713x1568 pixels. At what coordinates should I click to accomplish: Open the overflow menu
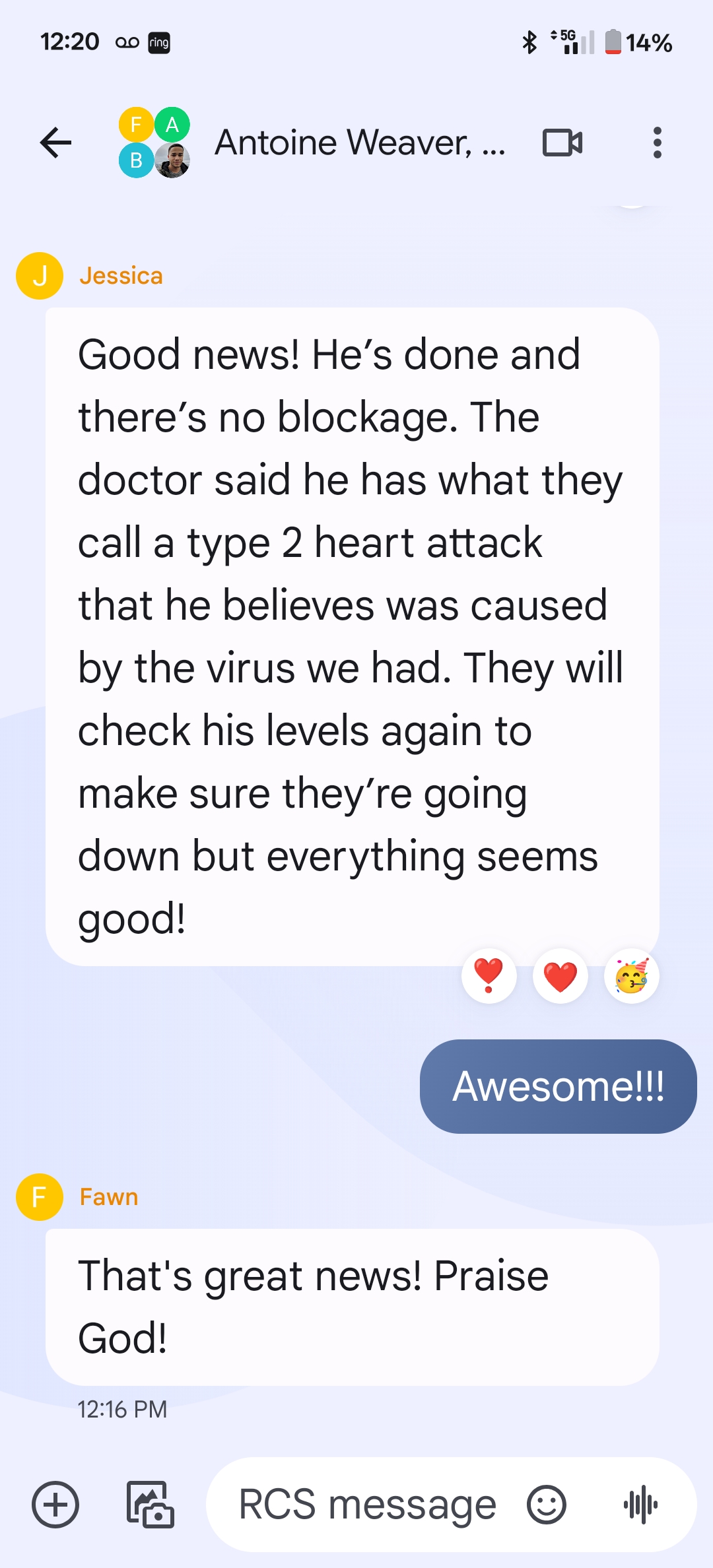click(x=657, y=143)
